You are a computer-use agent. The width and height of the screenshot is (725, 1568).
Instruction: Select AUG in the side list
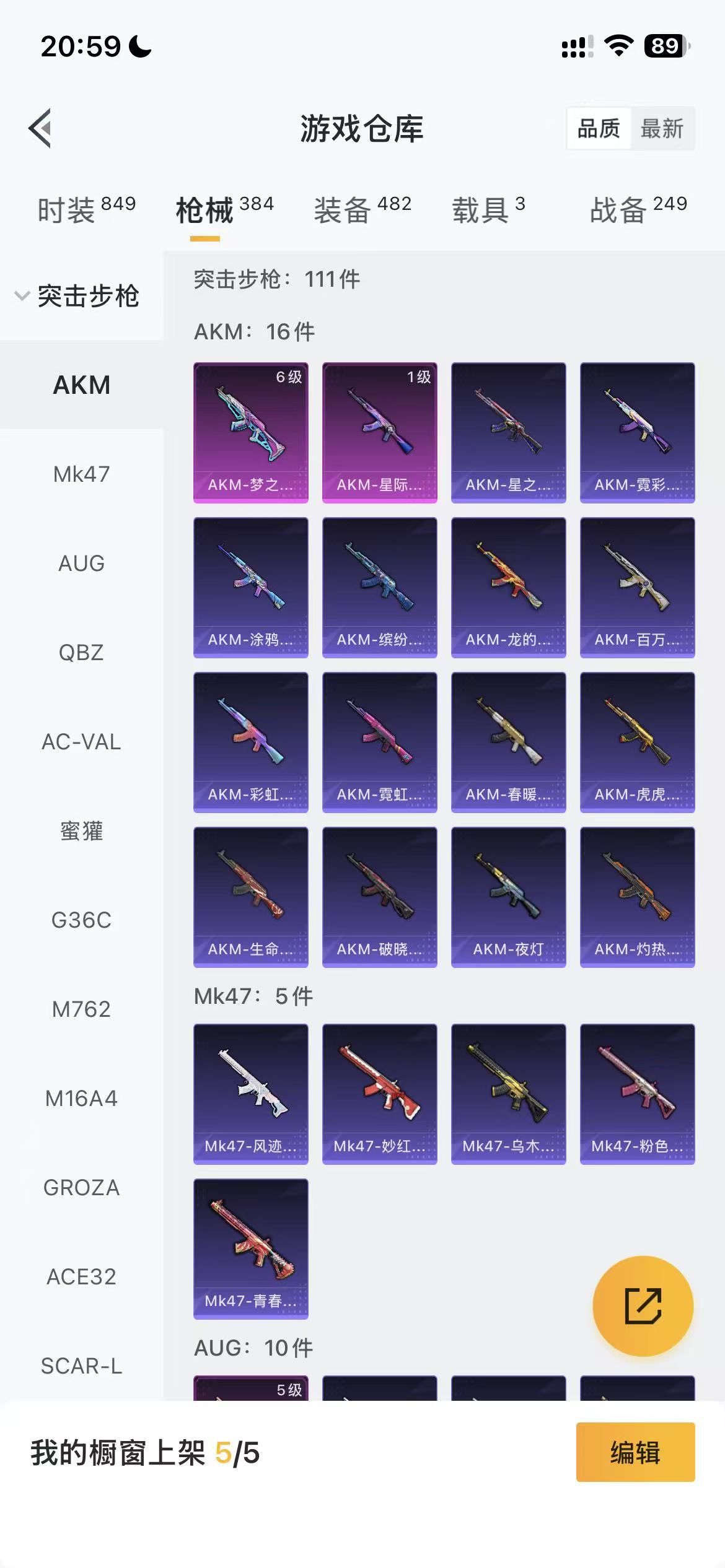pyautogui.click(x=81, y=564)
